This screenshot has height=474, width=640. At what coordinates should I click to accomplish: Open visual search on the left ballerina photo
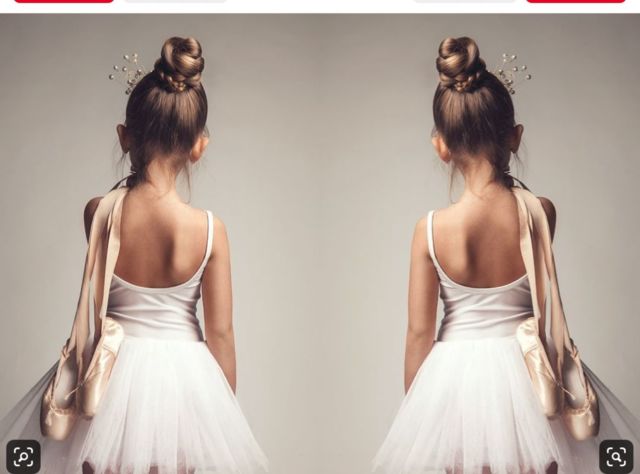(x=23, y=456)
